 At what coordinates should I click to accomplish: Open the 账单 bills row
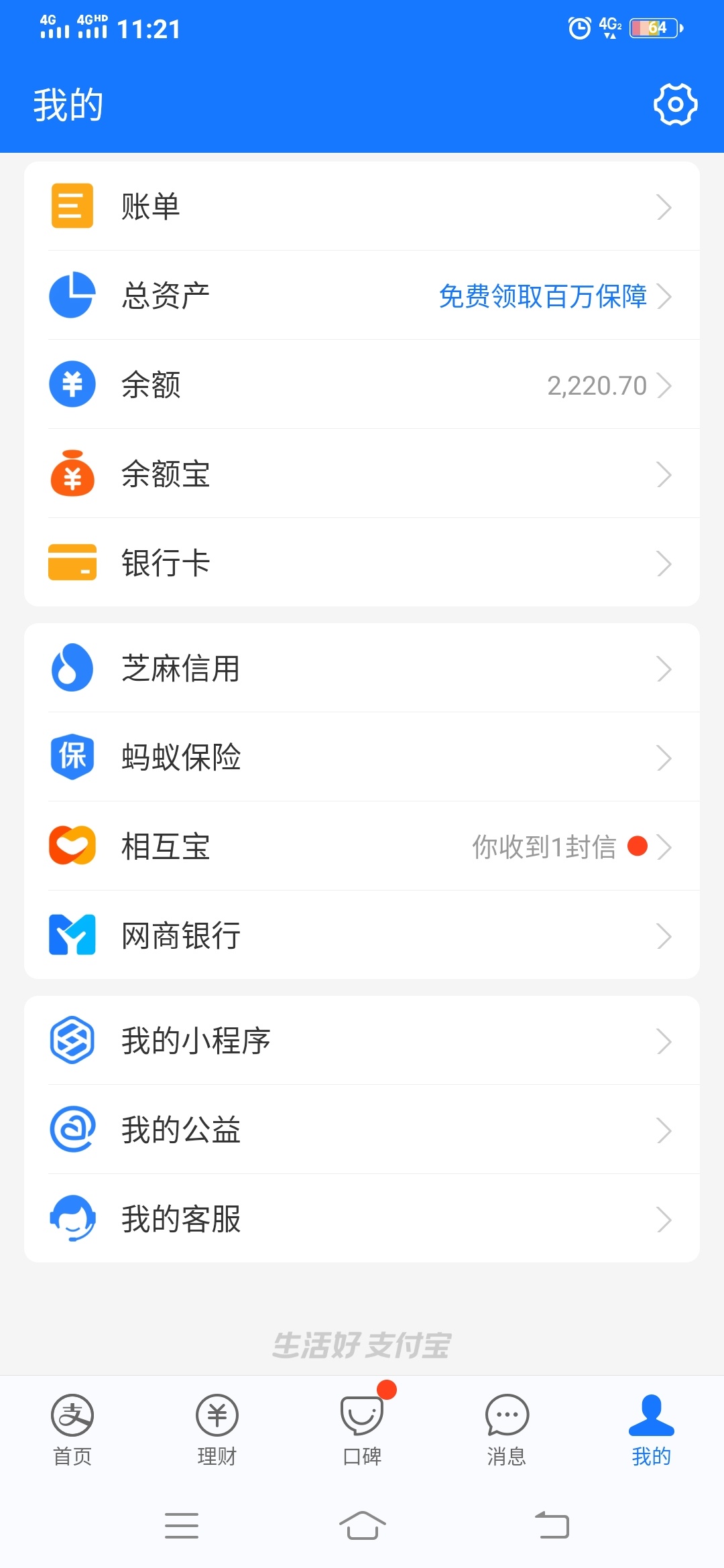[362, 206]
